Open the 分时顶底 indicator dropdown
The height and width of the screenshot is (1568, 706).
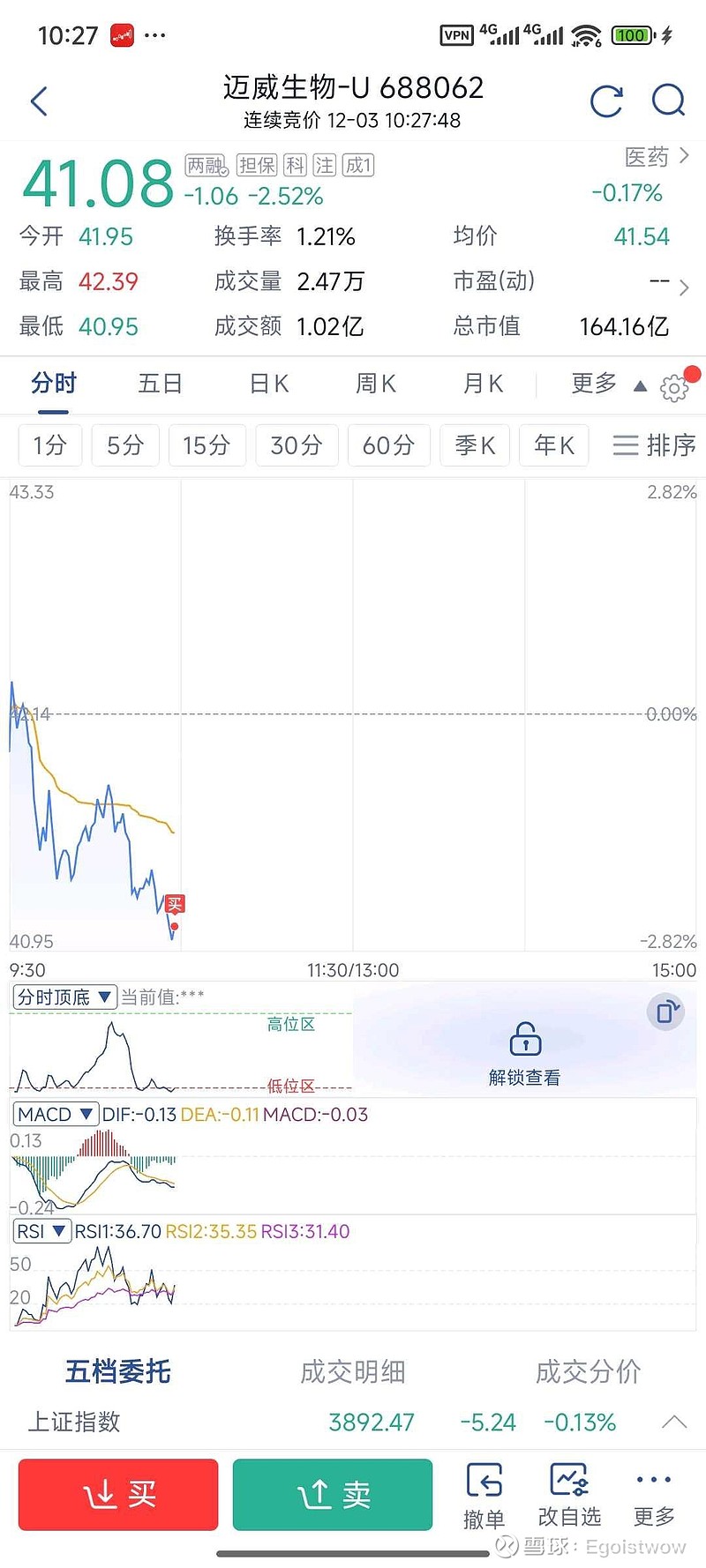pyautogui.click(x=64, y=997)
